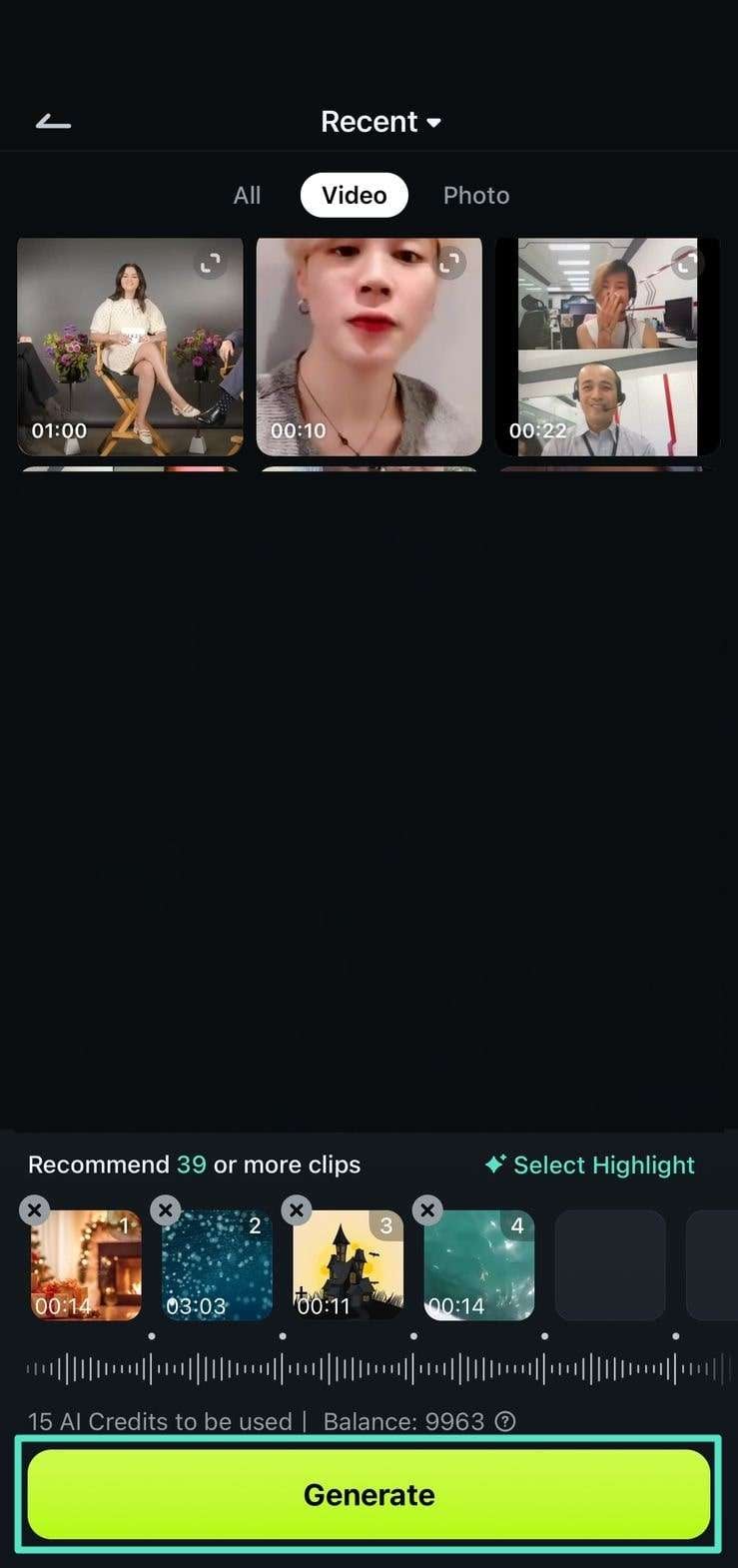Image resolution: width=738 pixels, height=1568 pixels.
Task: Remove clip 1 with fireplace
Action: [35, 1210]
